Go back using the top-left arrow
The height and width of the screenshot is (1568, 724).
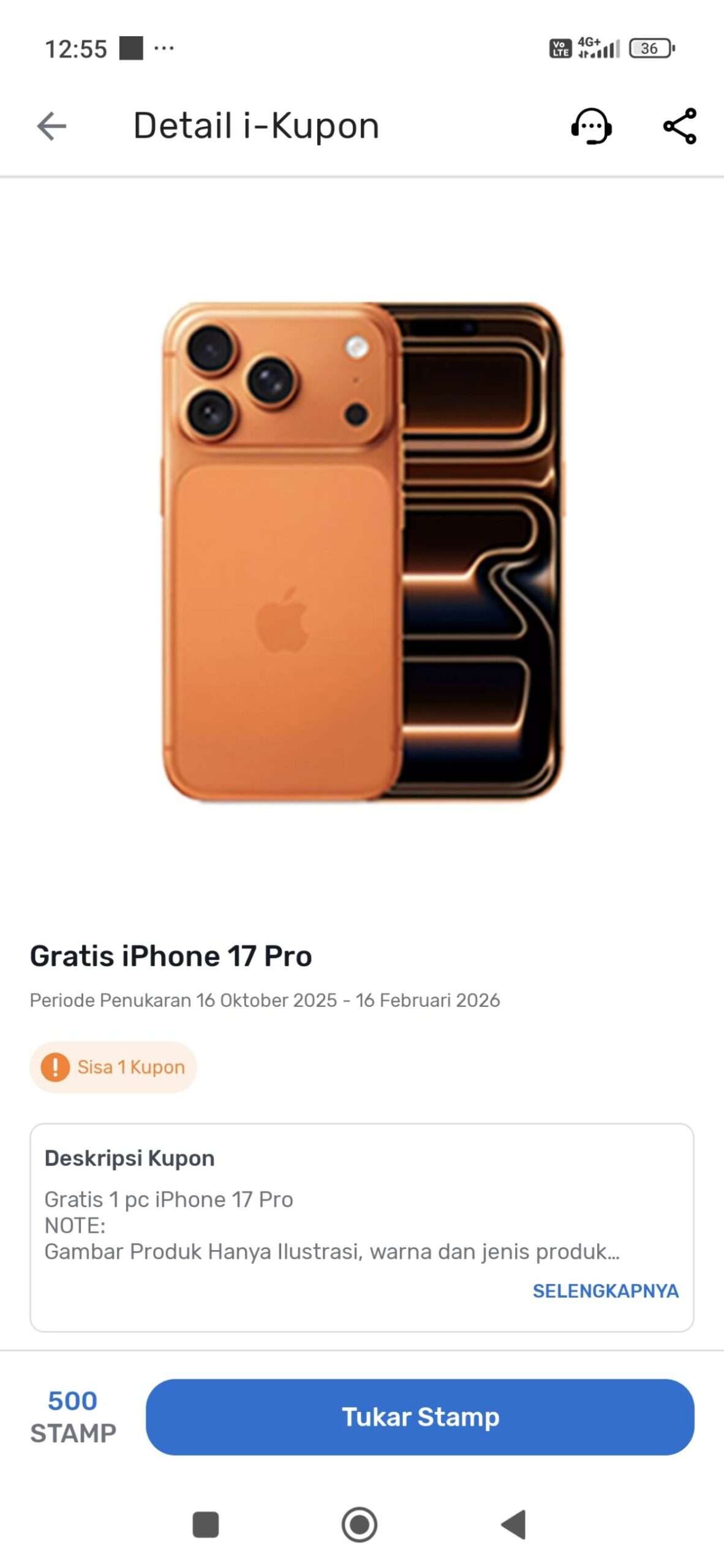click(51, 126)
